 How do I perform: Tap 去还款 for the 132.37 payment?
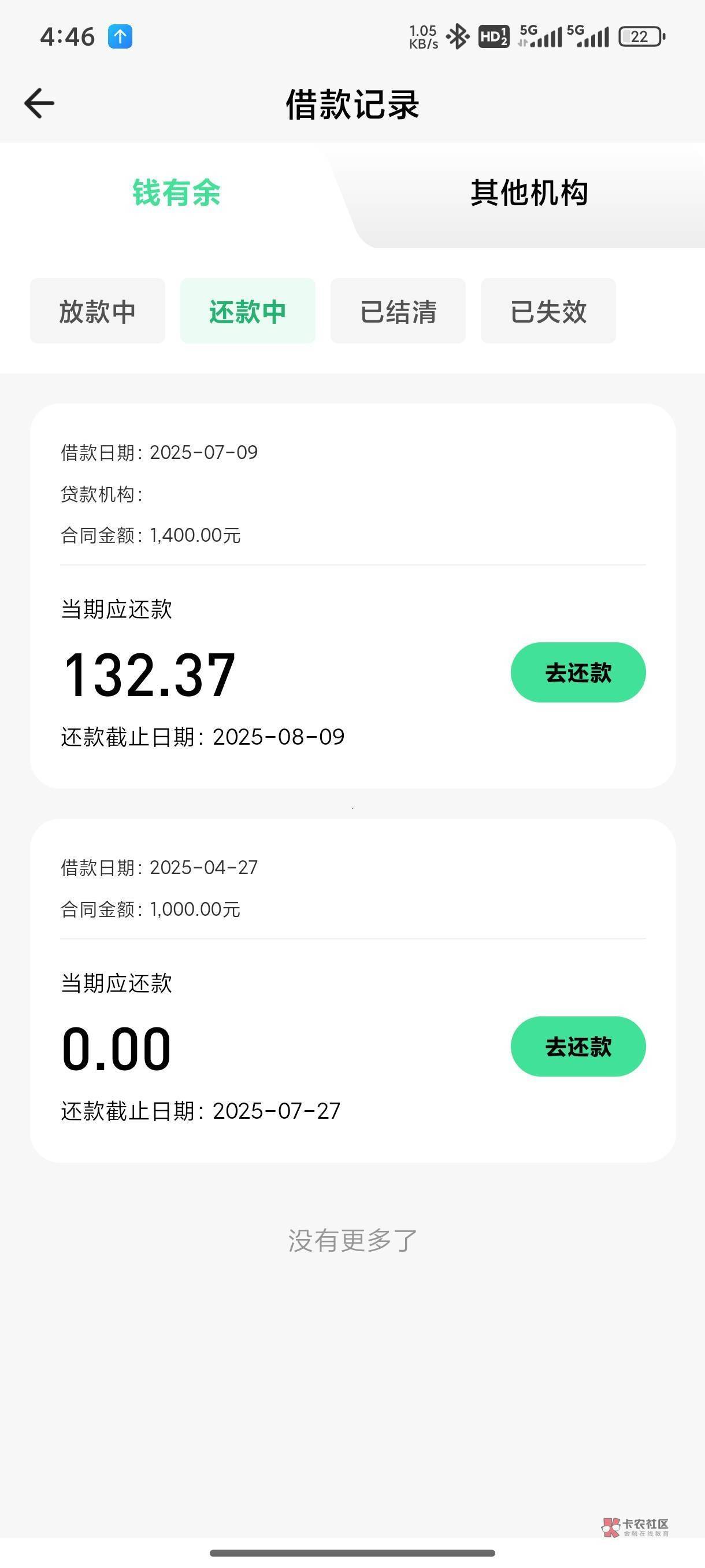(x=578, y=672)
